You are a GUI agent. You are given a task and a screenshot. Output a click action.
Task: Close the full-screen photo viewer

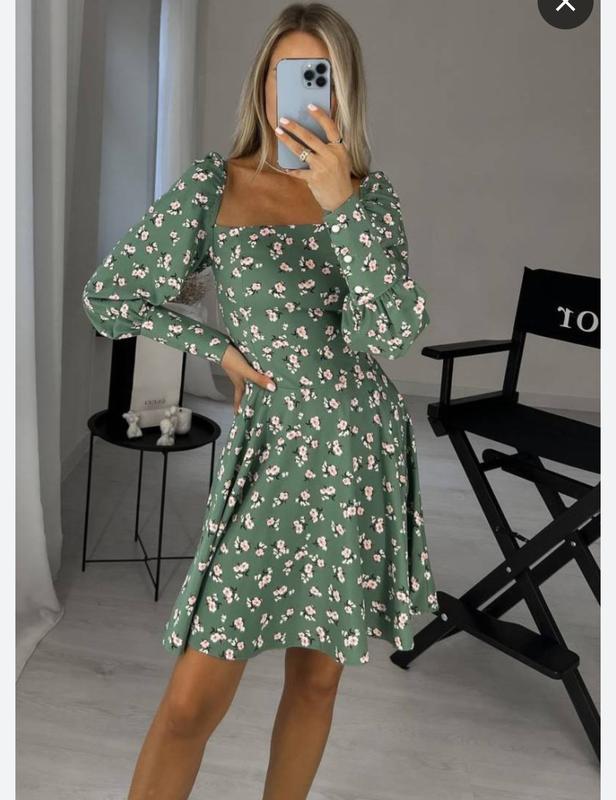tap(565, 5)
